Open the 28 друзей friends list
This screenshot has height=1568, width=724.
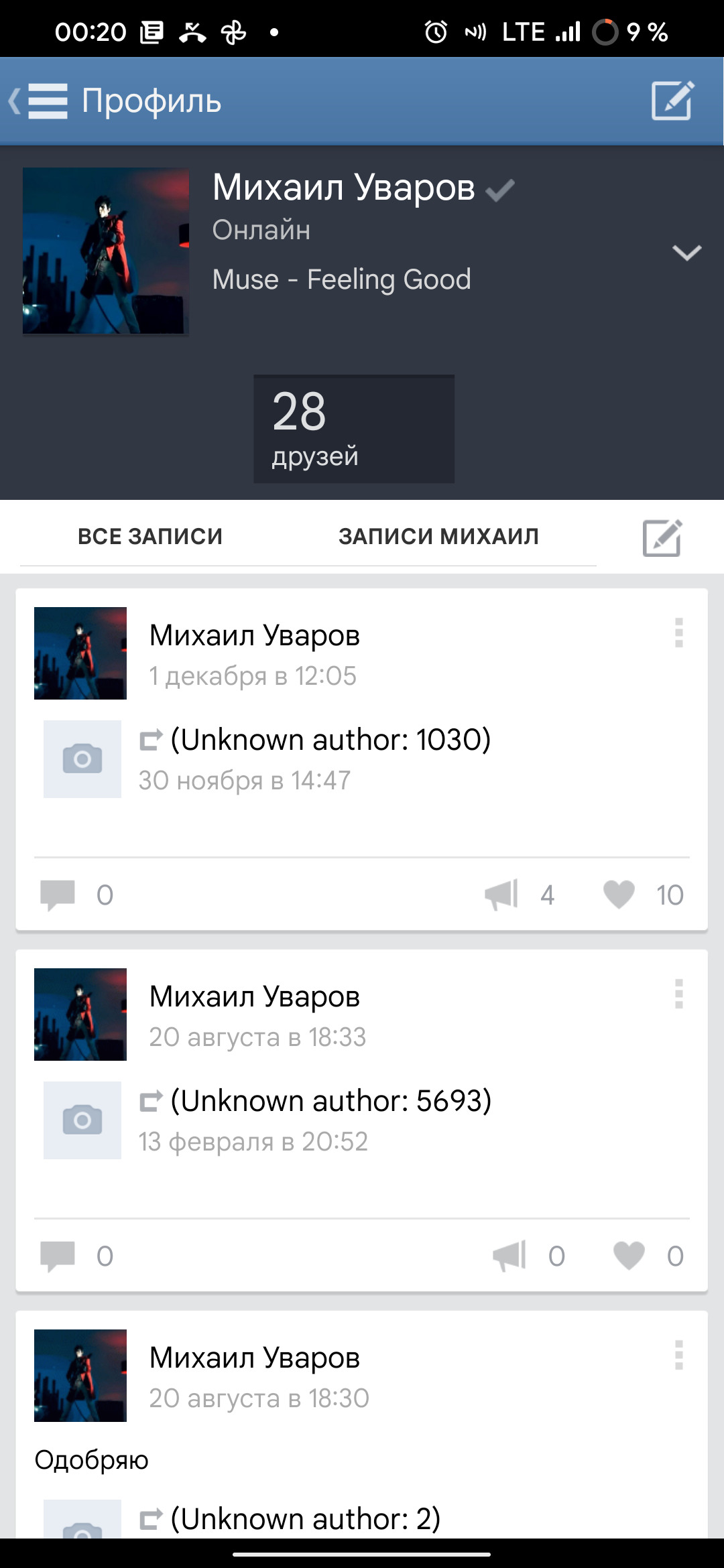[x=353, y=429]
